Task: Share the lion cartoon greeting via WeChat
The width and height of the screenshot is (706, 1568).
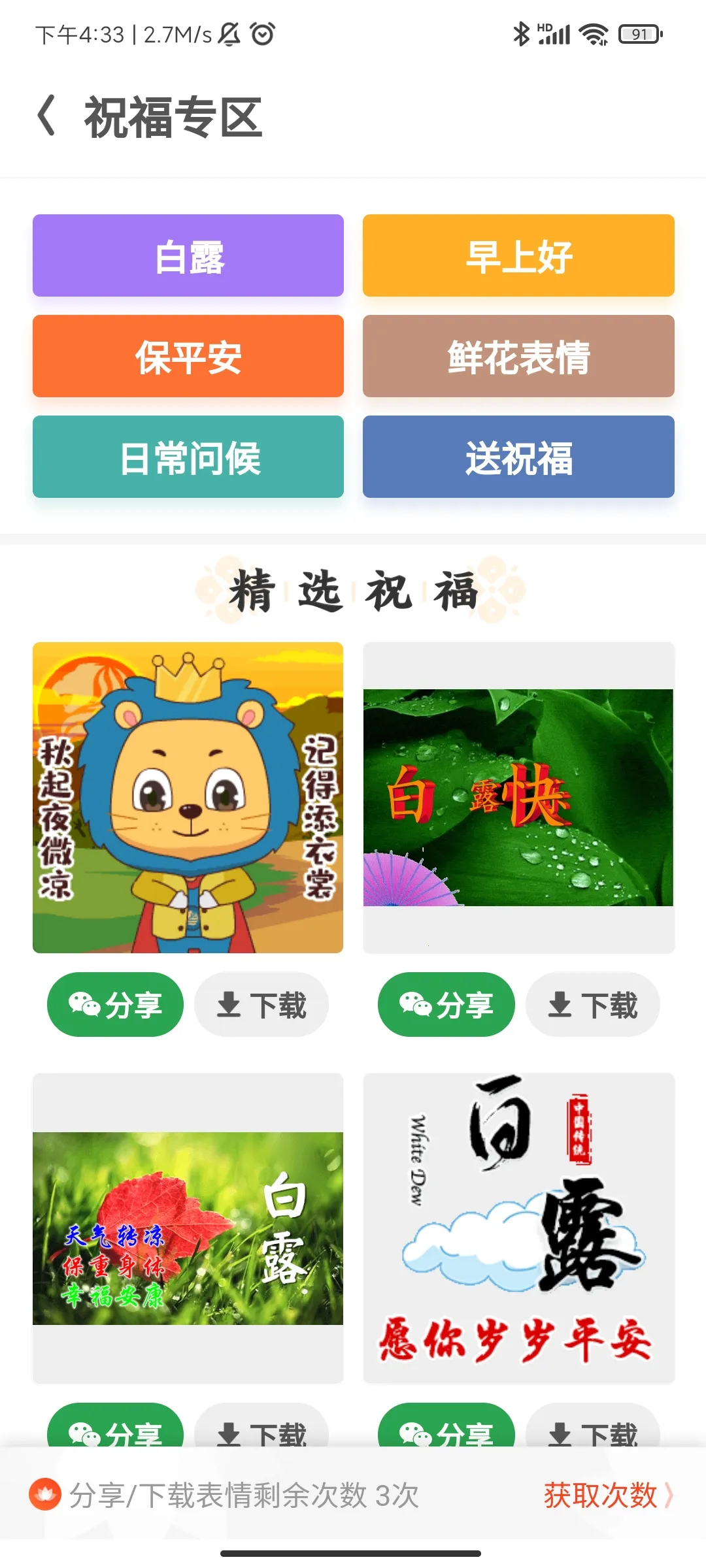Action: 115,1004
